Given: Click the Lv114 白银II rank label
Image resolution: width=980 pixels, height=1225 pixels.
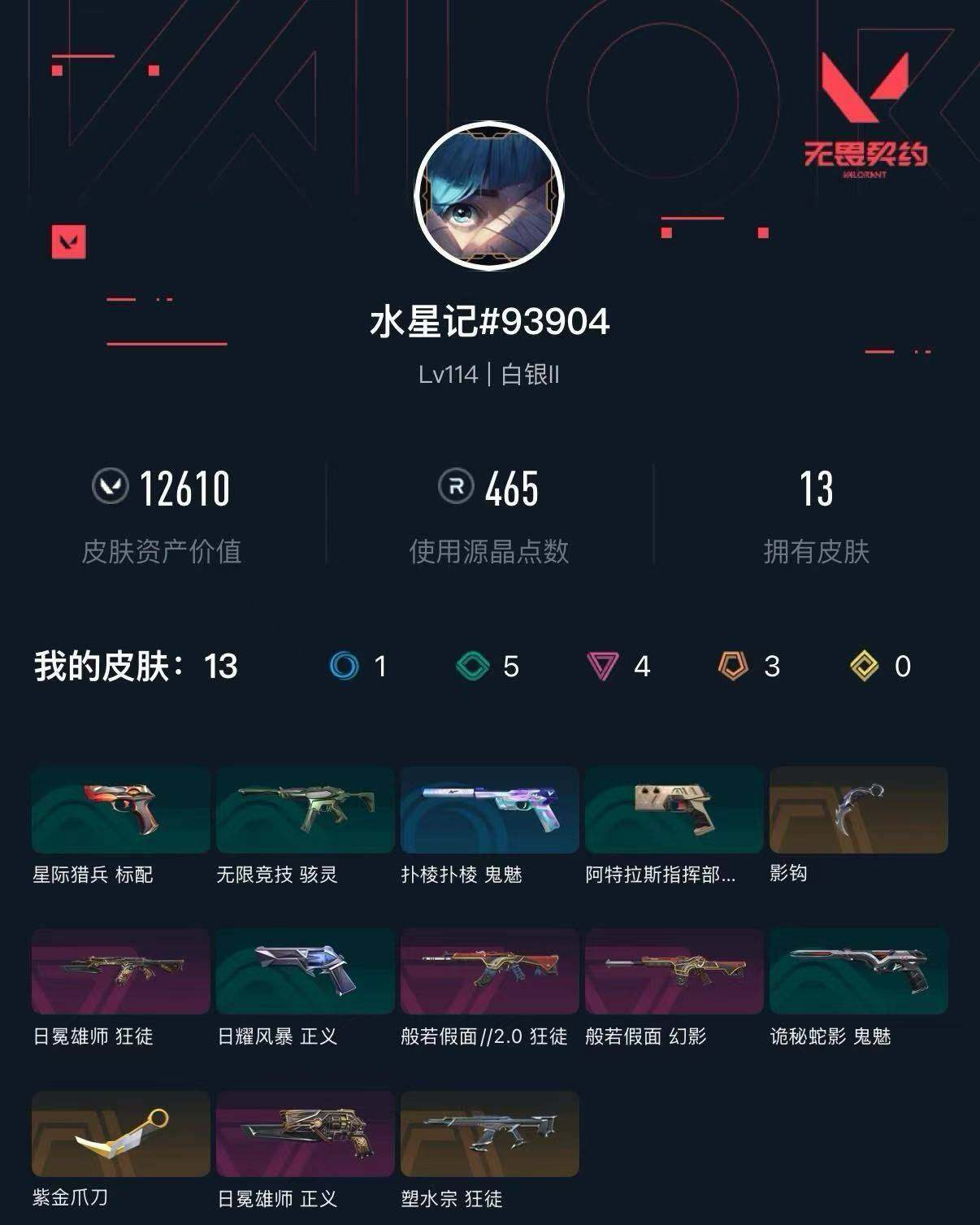Looking at the screenshot, I should coord(490,376).
